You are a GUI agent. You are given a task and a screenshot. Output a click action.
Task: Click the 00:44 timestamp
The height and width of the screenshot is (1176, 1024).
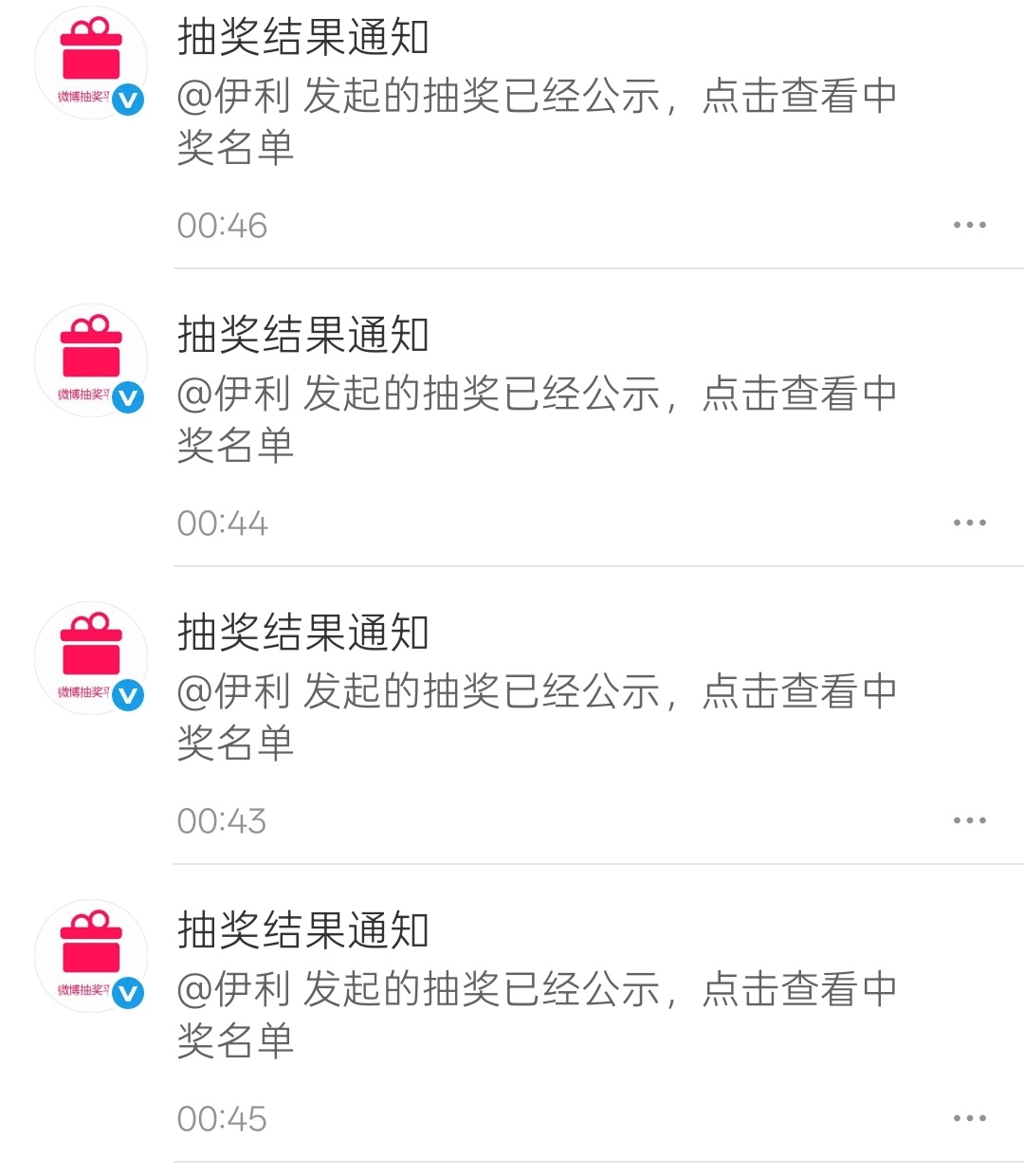pos(222,522)
